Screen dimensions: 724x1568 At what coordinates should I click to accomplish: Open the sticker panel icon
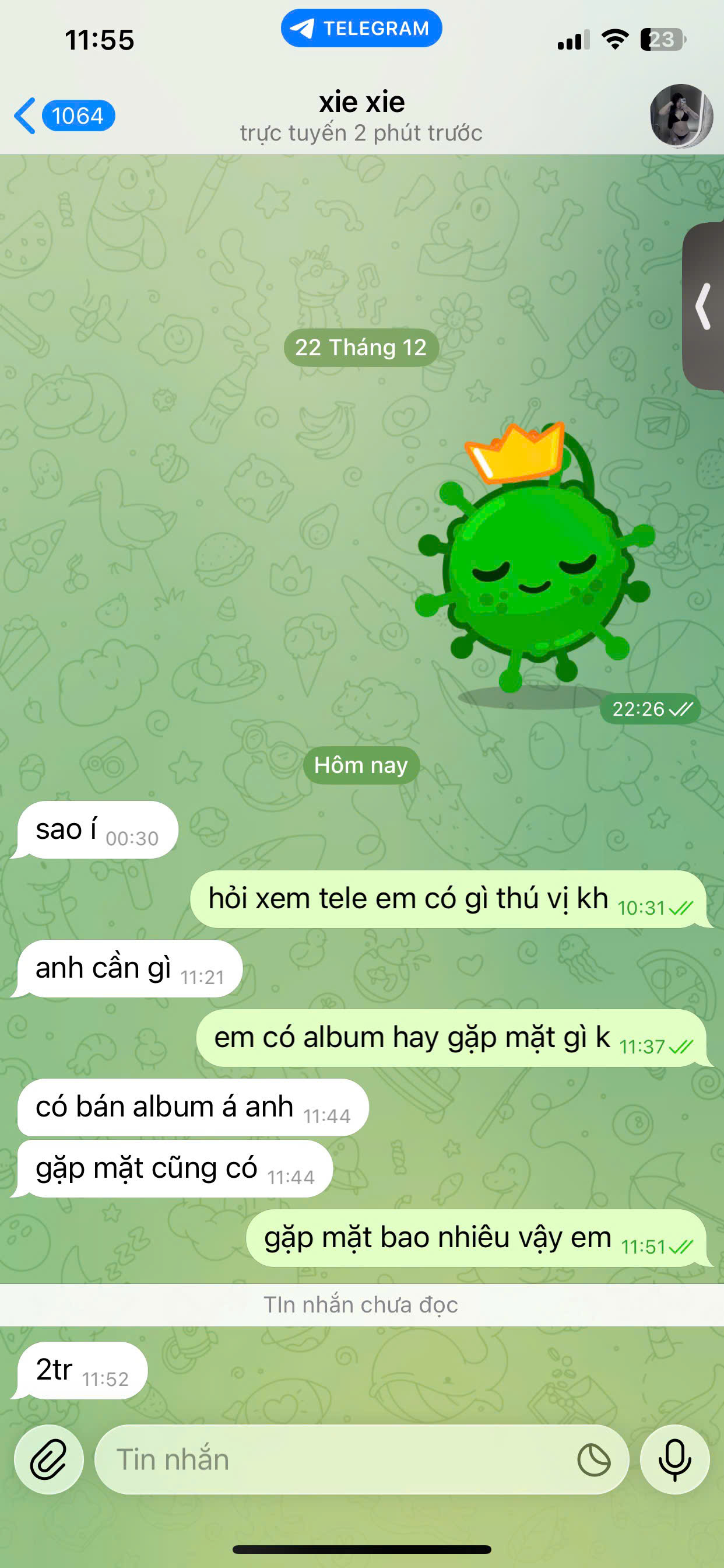click(593, 1459)
